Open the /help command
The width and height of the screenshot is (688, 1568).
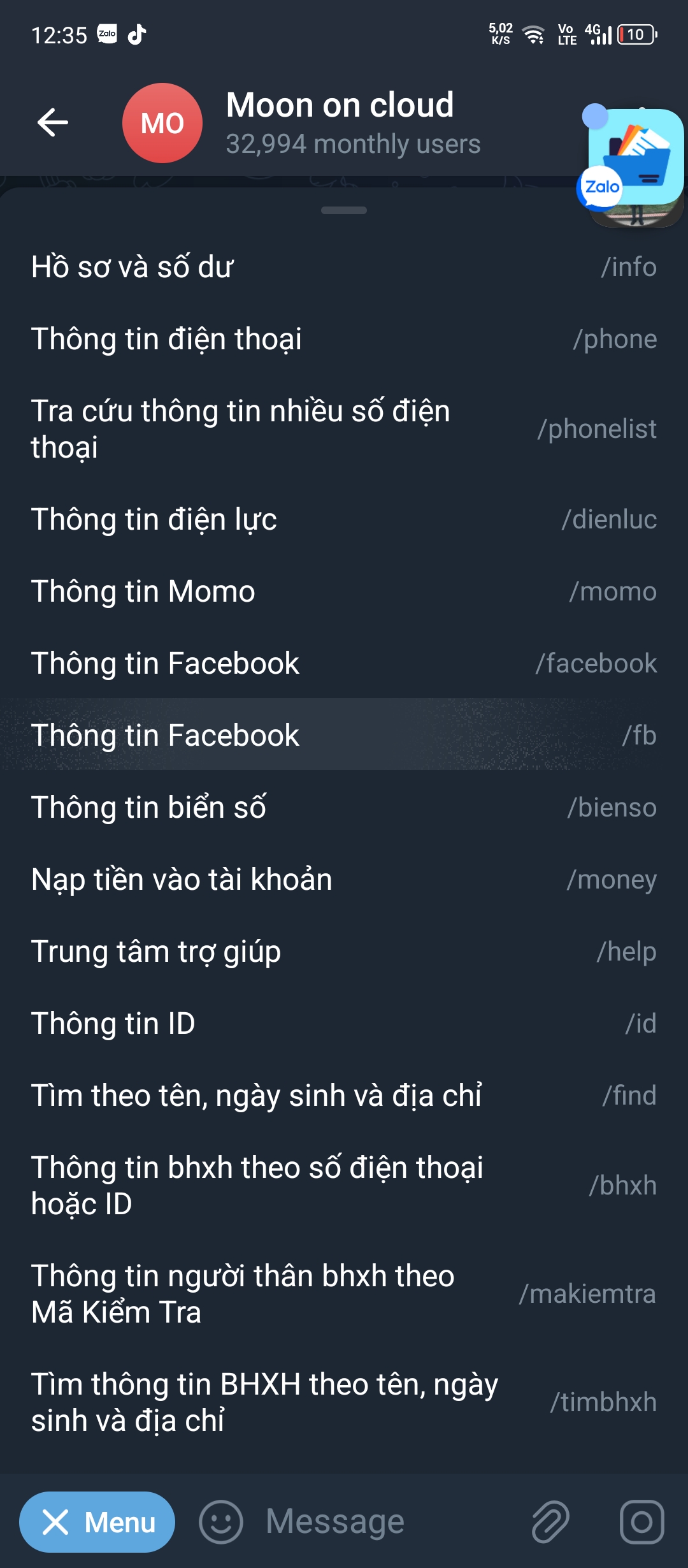344,952
